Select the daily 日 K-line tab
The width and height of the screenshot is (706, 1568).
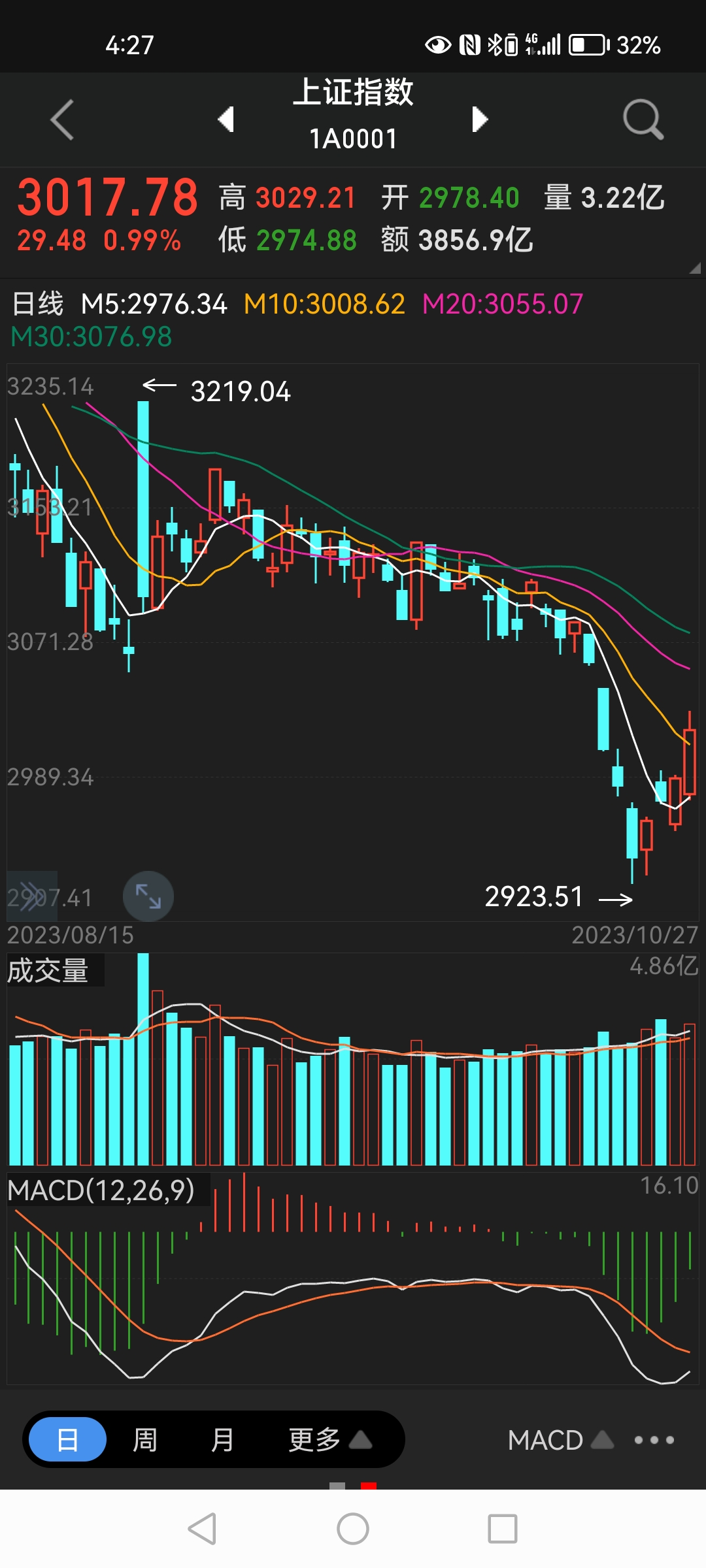pyautogui.click(x=68, y=1439)
